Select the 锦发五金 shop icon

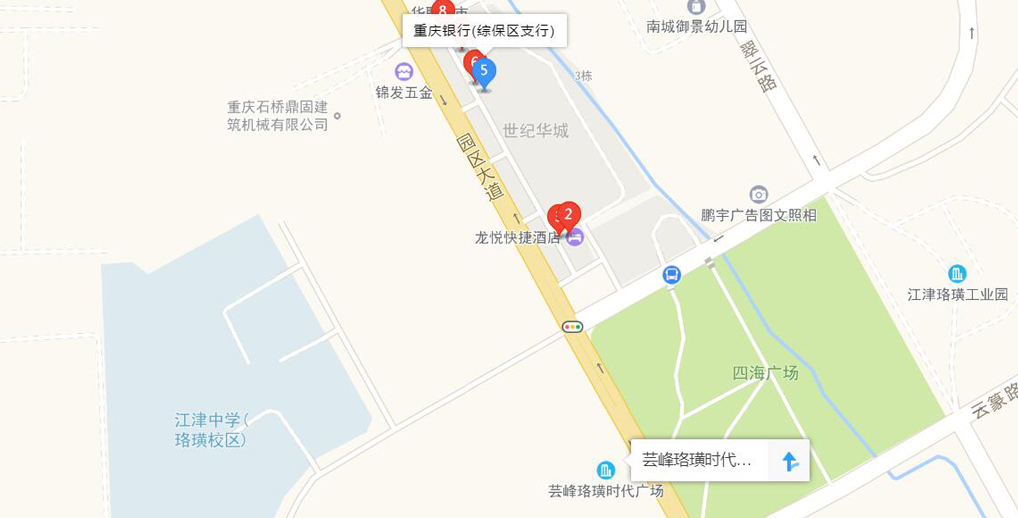pos(403,72)
